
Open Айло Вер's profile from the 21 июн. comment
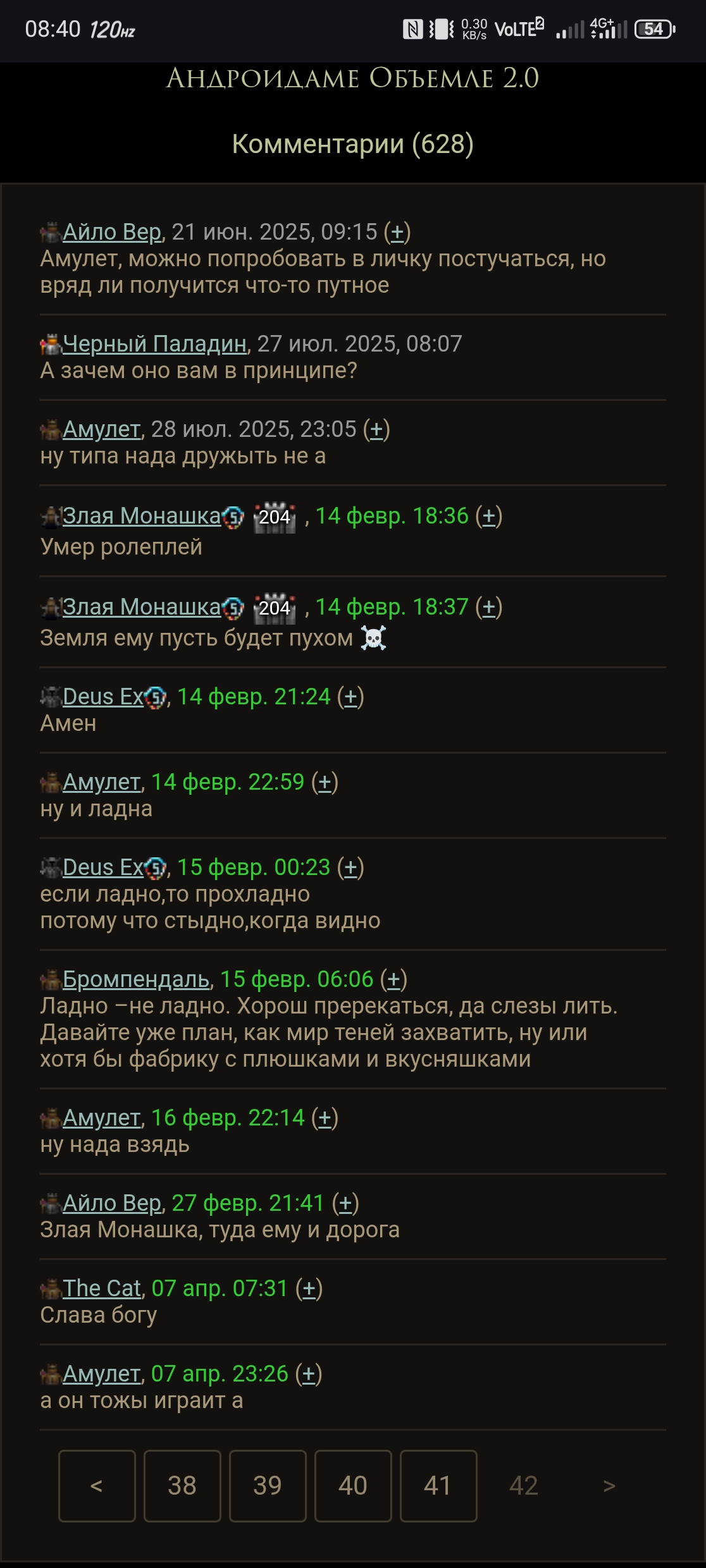[112, 232]
